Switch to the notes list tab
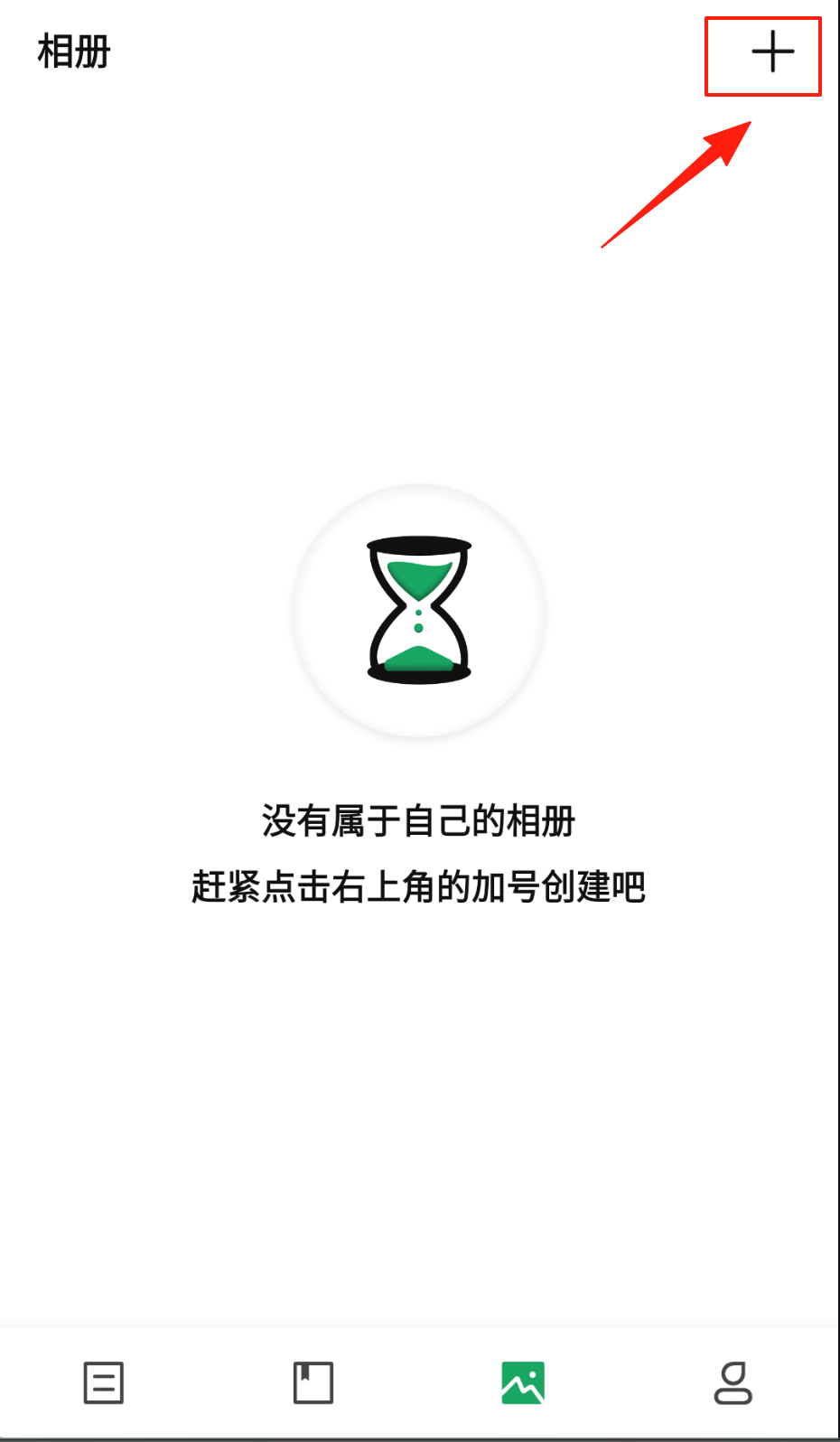The image size is (840, 1442). (x=104, y=1382)
